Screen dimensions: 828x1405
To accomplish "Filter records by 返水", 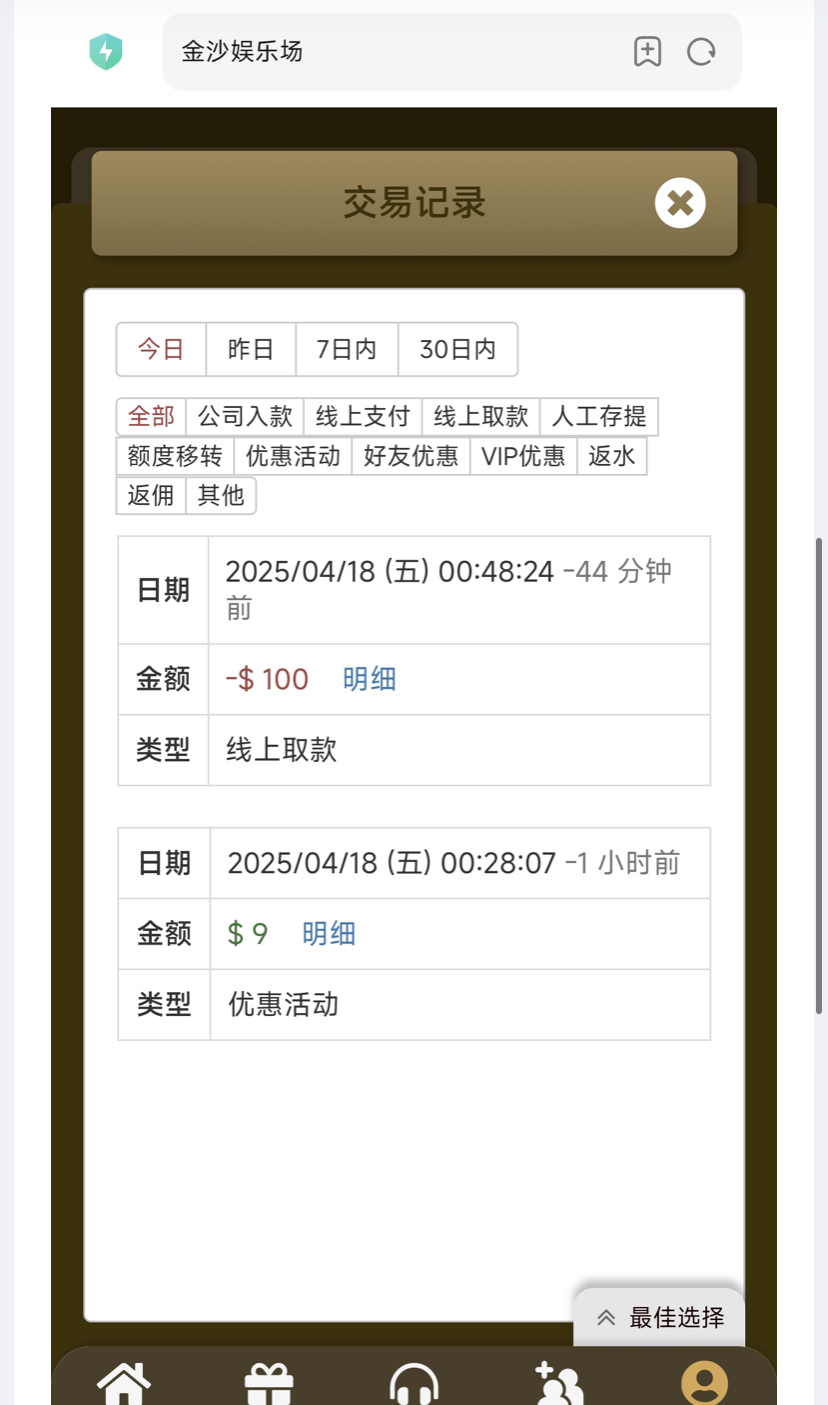I will 612,456.
